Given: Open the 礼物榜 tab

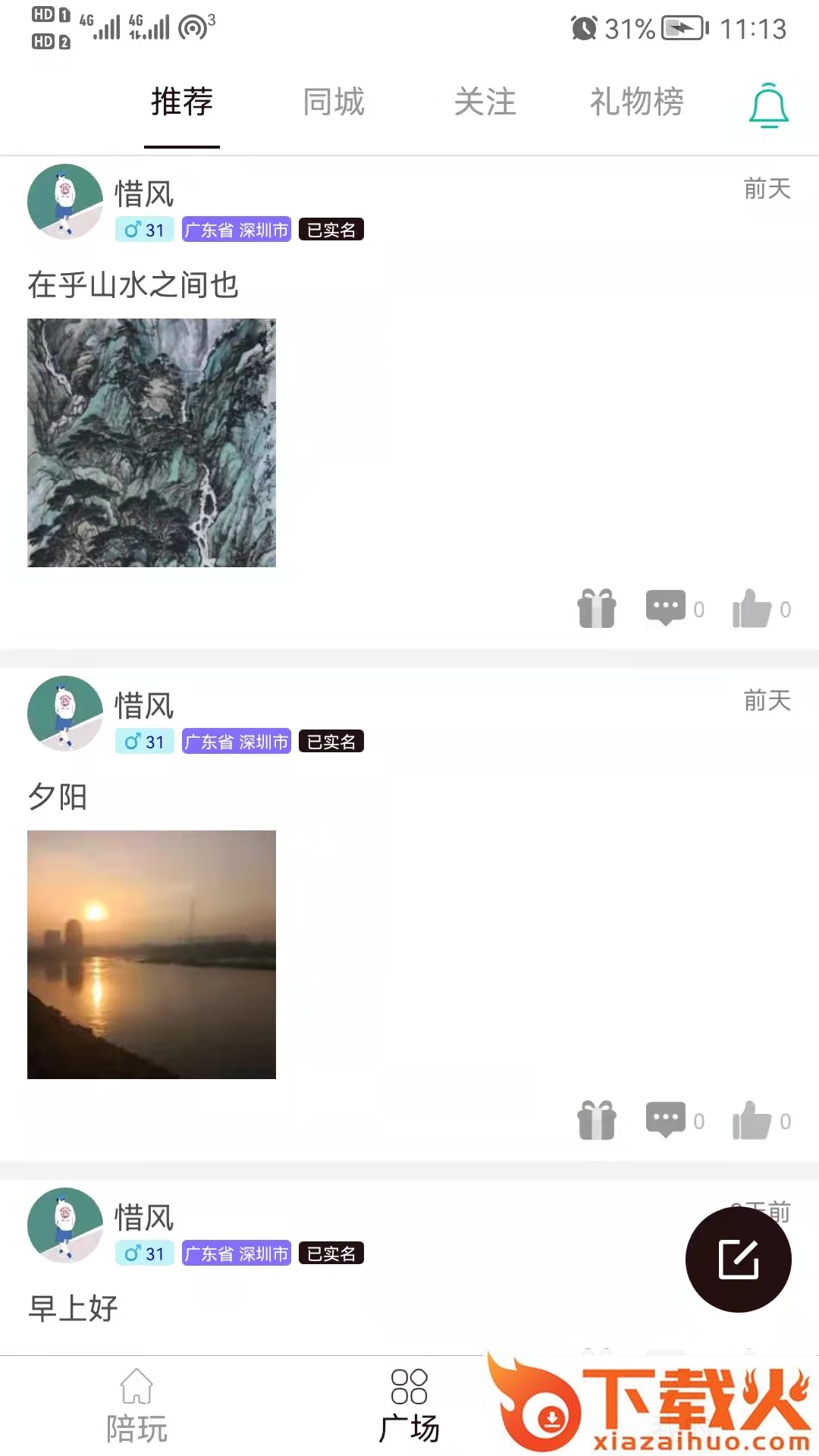Looking at the screenshot, I should coord(637,102).
